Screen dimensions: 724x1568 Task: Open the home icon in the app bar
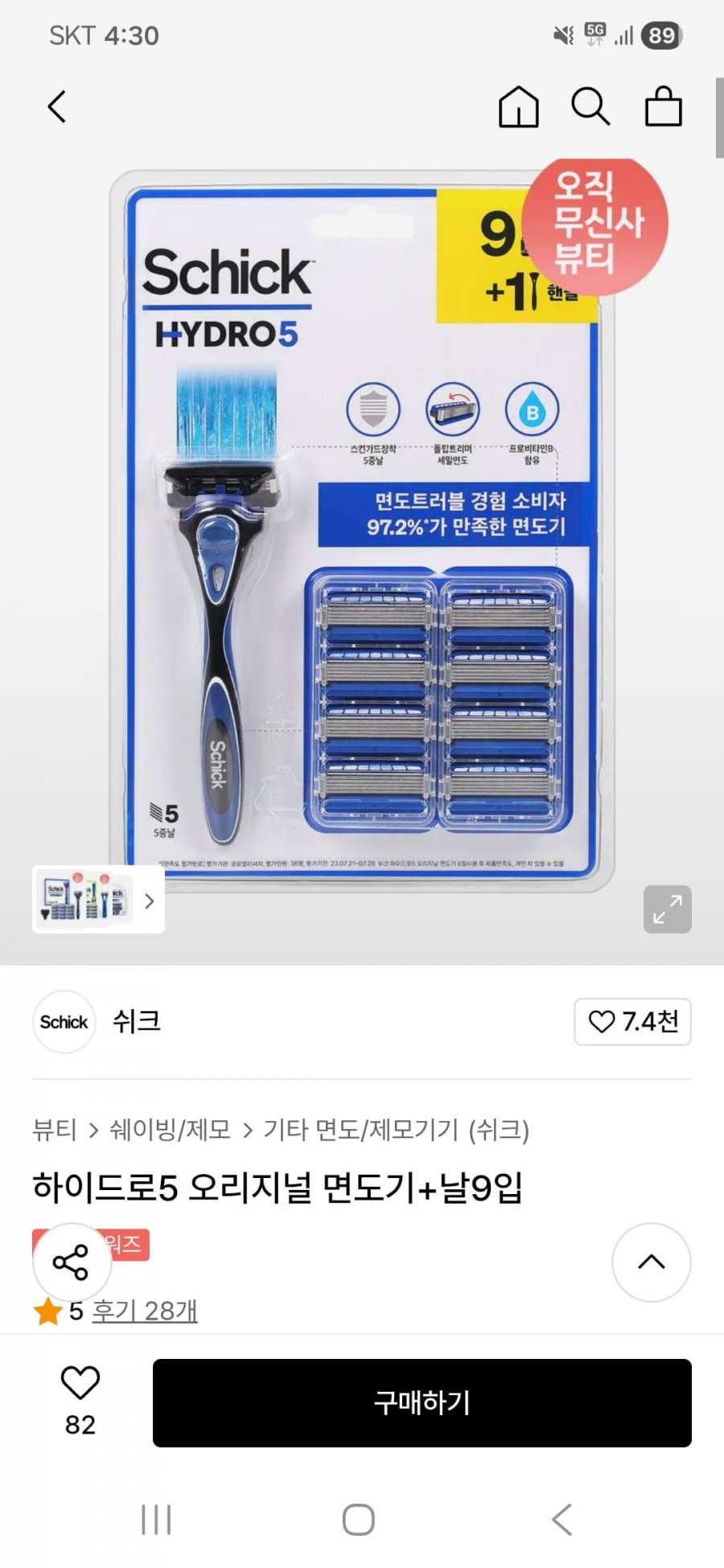518,107
